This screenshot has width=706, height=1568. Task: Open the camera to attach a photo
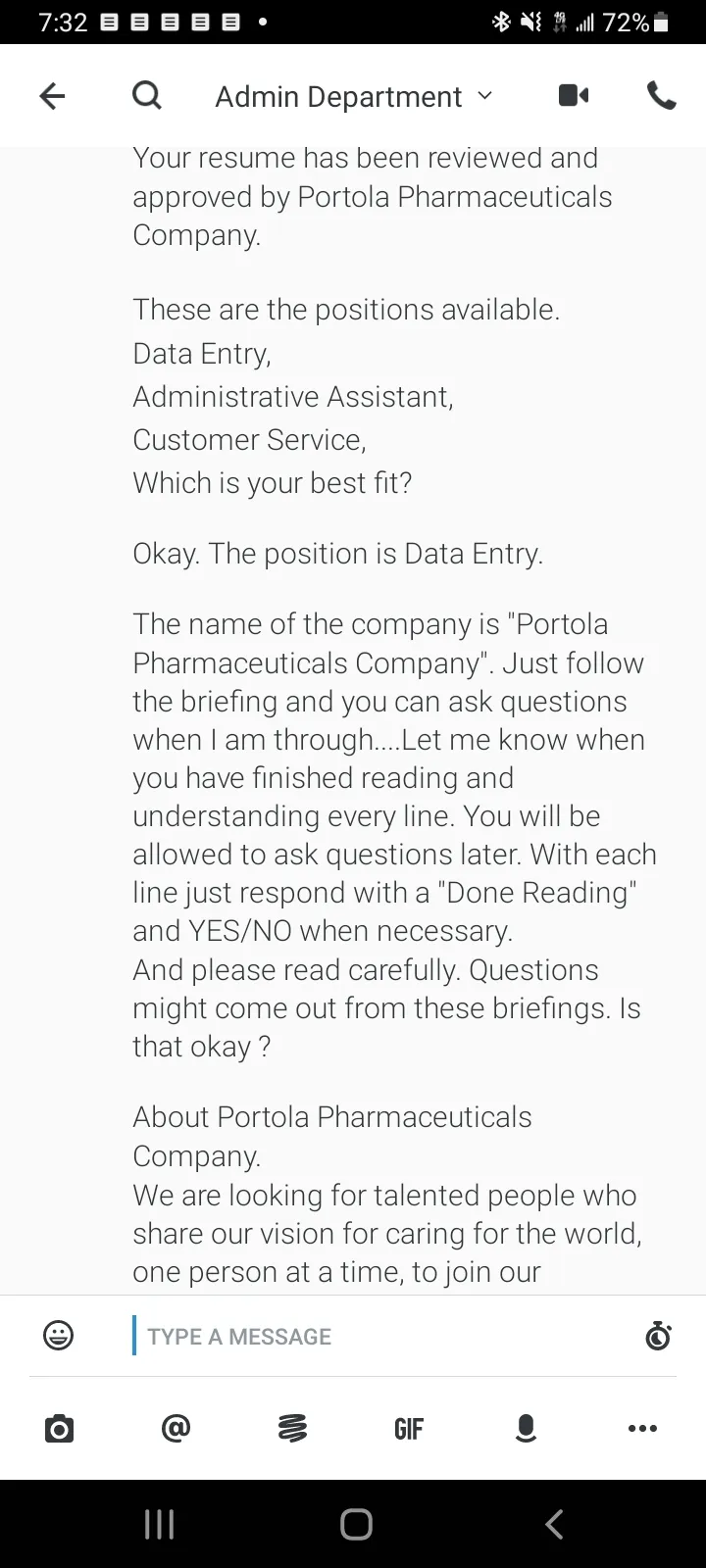(x=59, y=1429)
